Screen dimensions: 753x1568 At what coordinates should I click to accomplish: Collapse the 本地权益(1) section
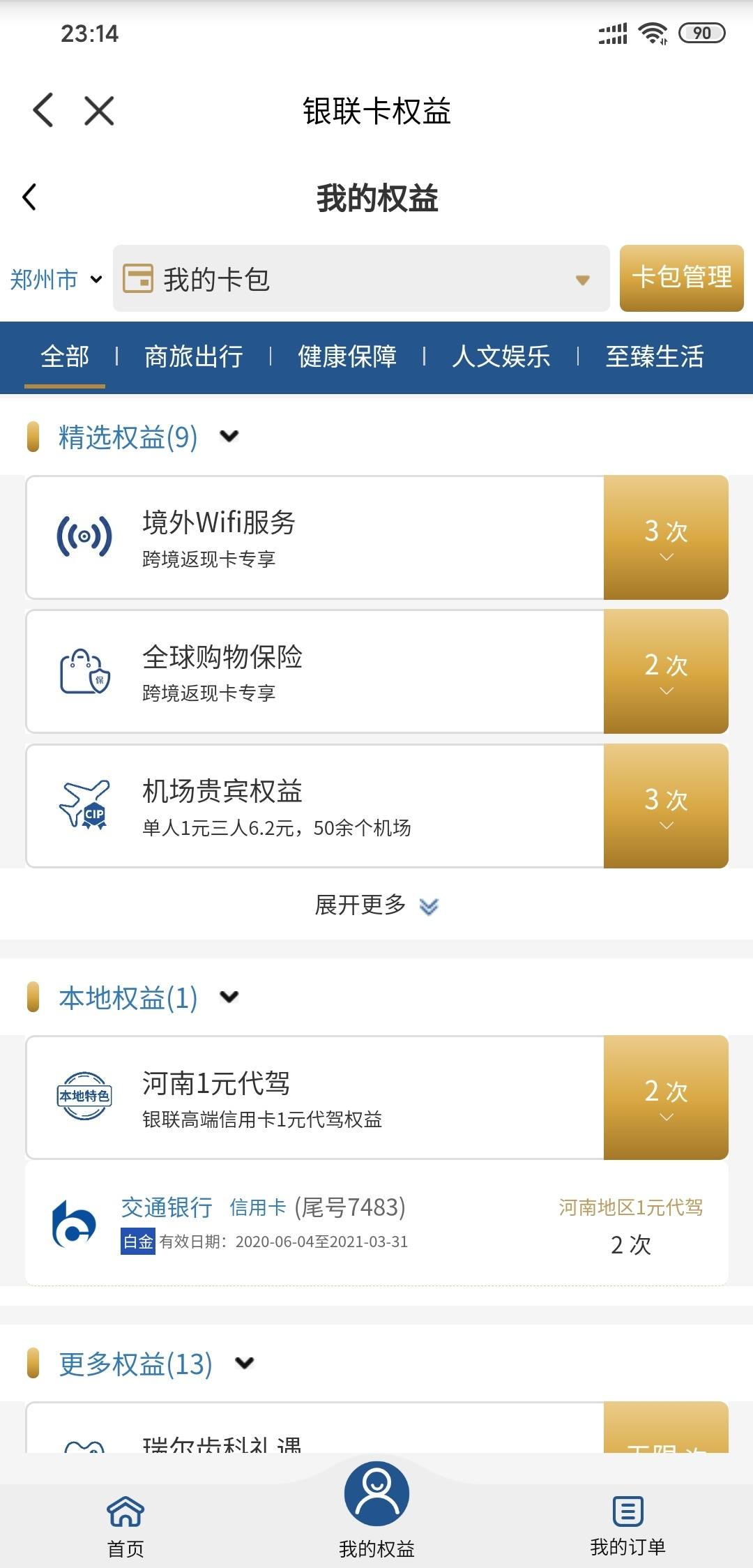click(x=229, y=997)
